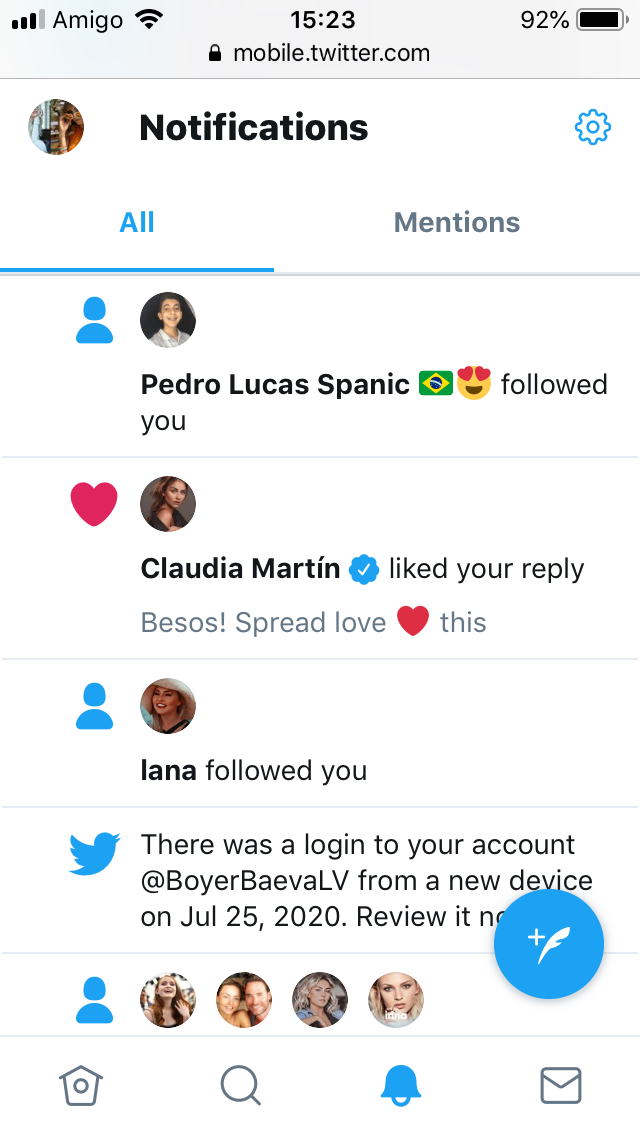Switch to the Mentions tab

457,222
